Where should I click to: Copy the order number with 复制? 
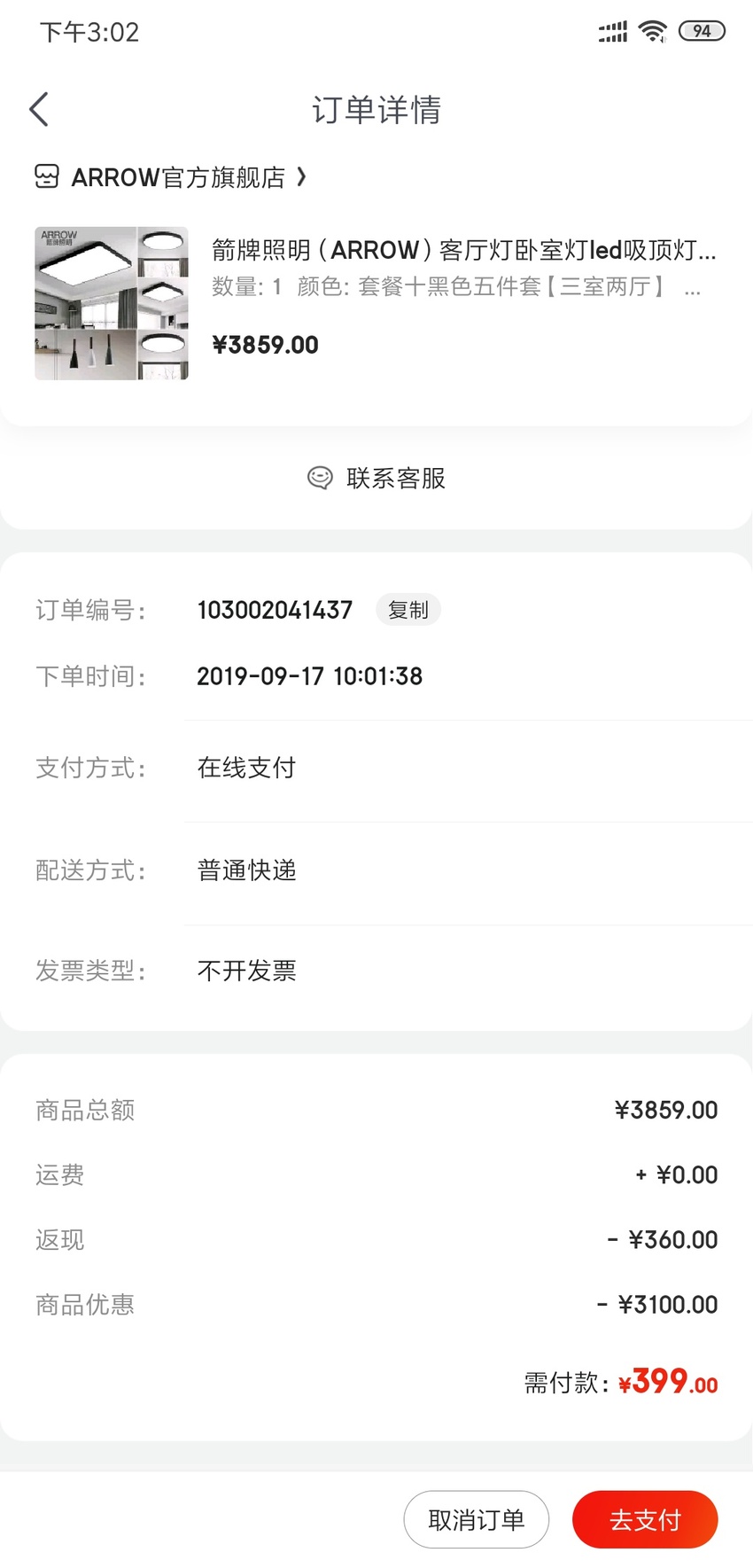coord(408,610)
